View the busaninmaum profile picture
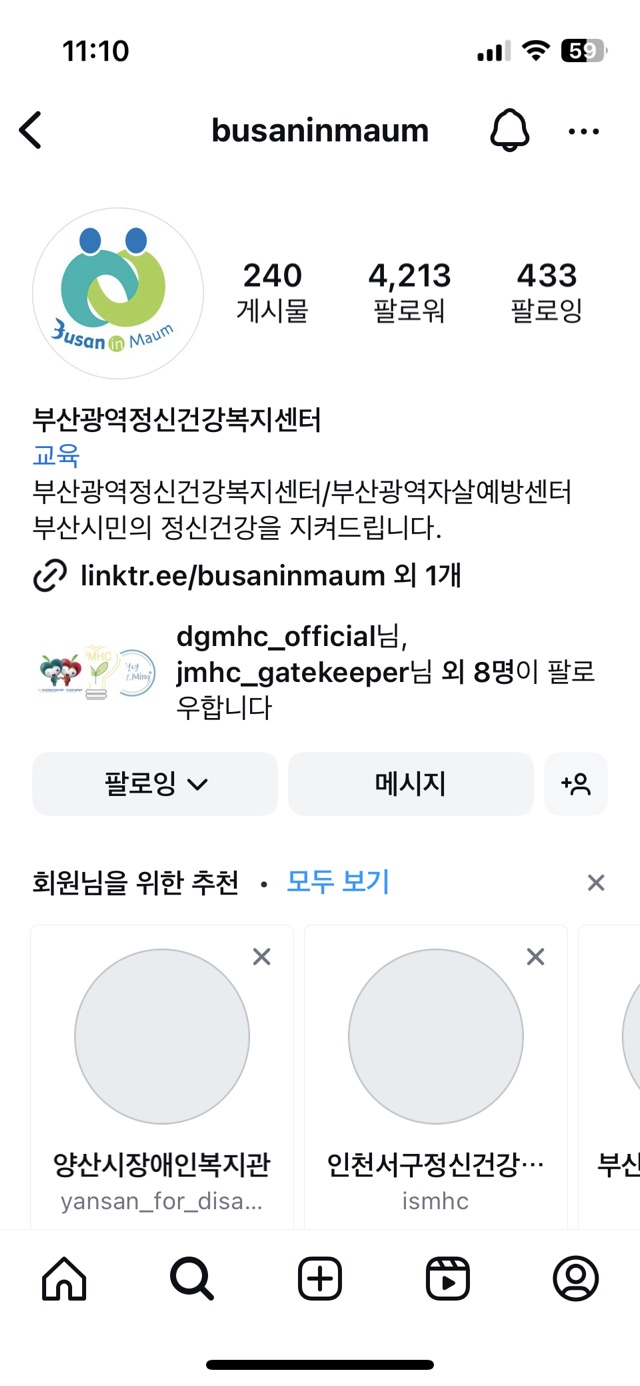The image size is (640, 1386). coord(118,294)
